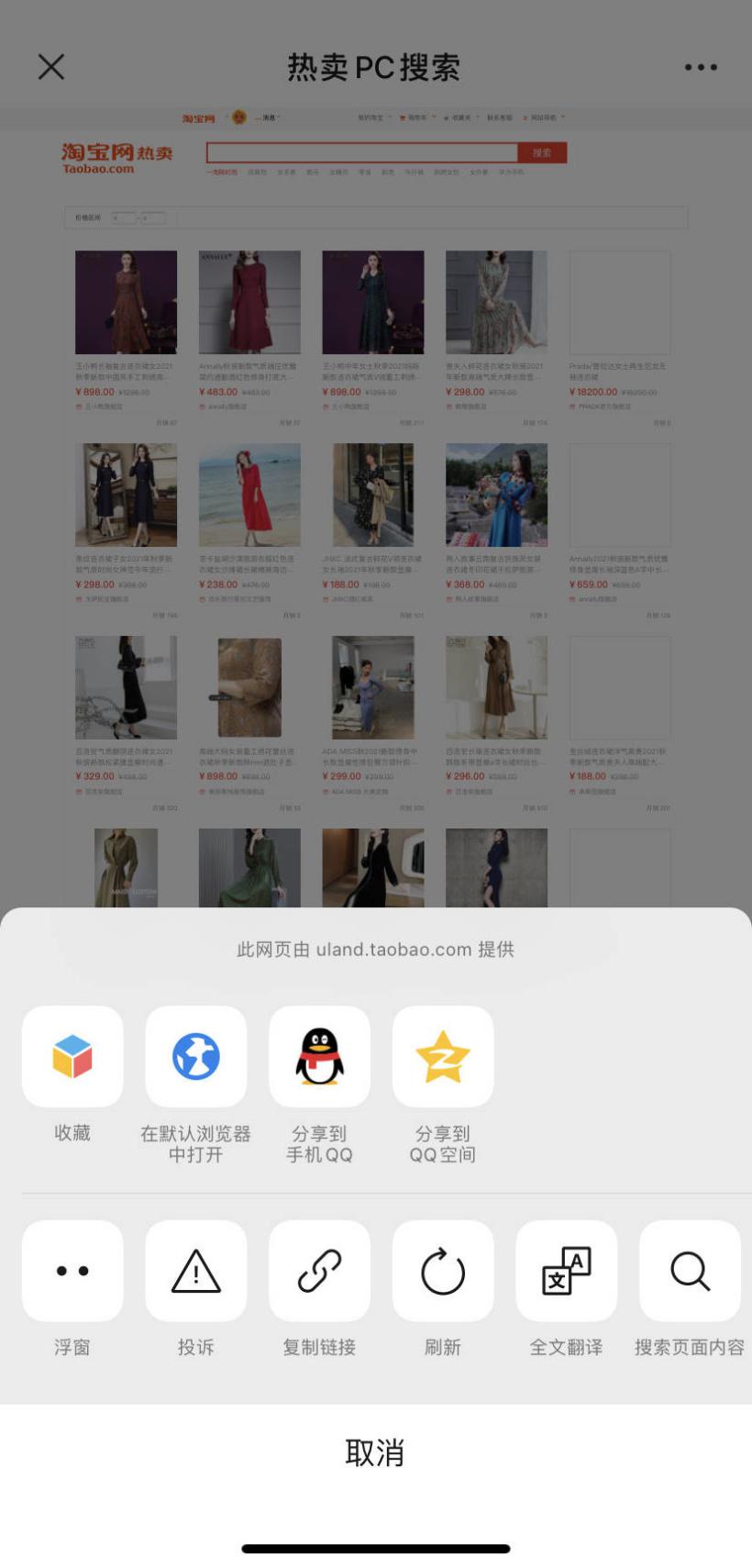This screenshot has width=752, height=1568.
Task: Copy link with 复制链接
Action: coord(319,1271)
